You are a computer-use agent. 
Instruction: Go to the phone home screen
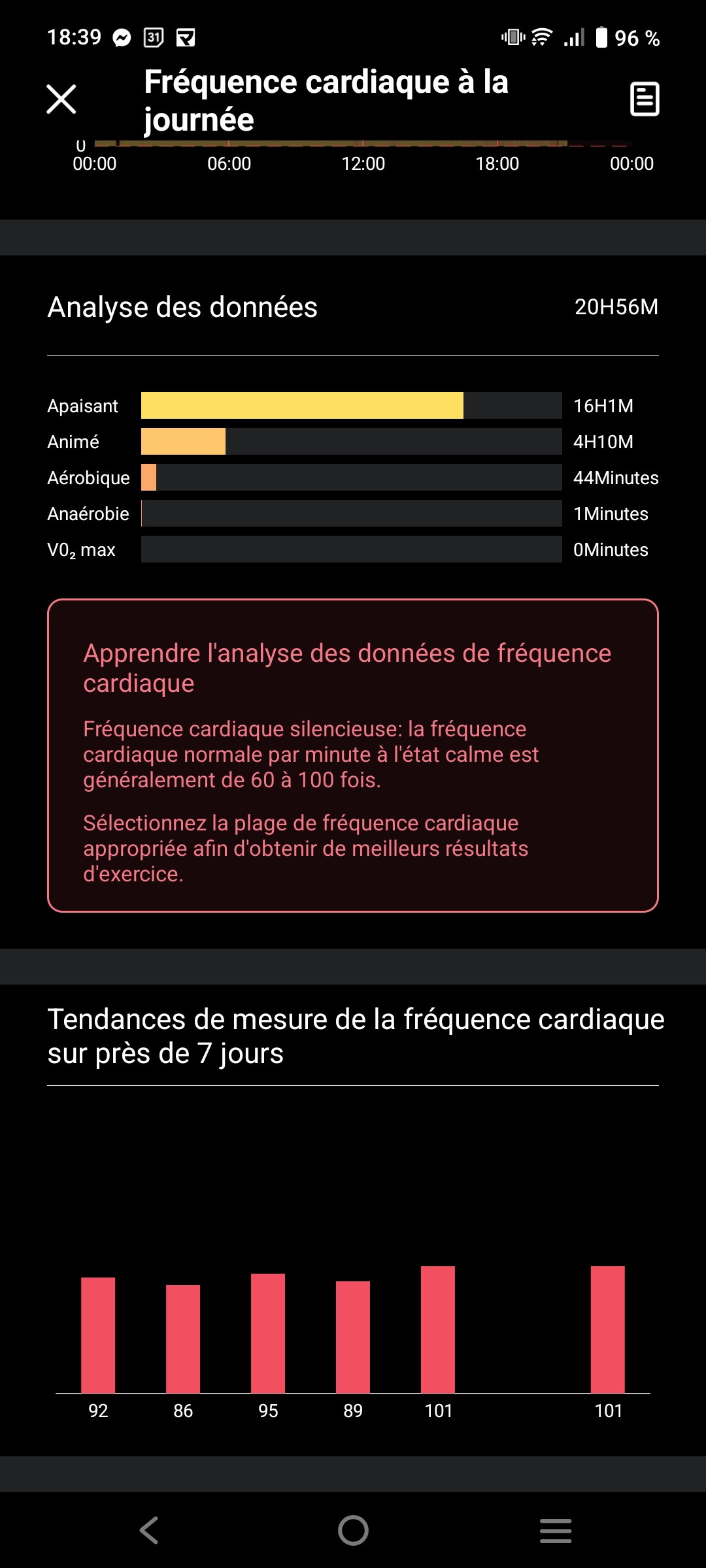(x=353, y=1530)
